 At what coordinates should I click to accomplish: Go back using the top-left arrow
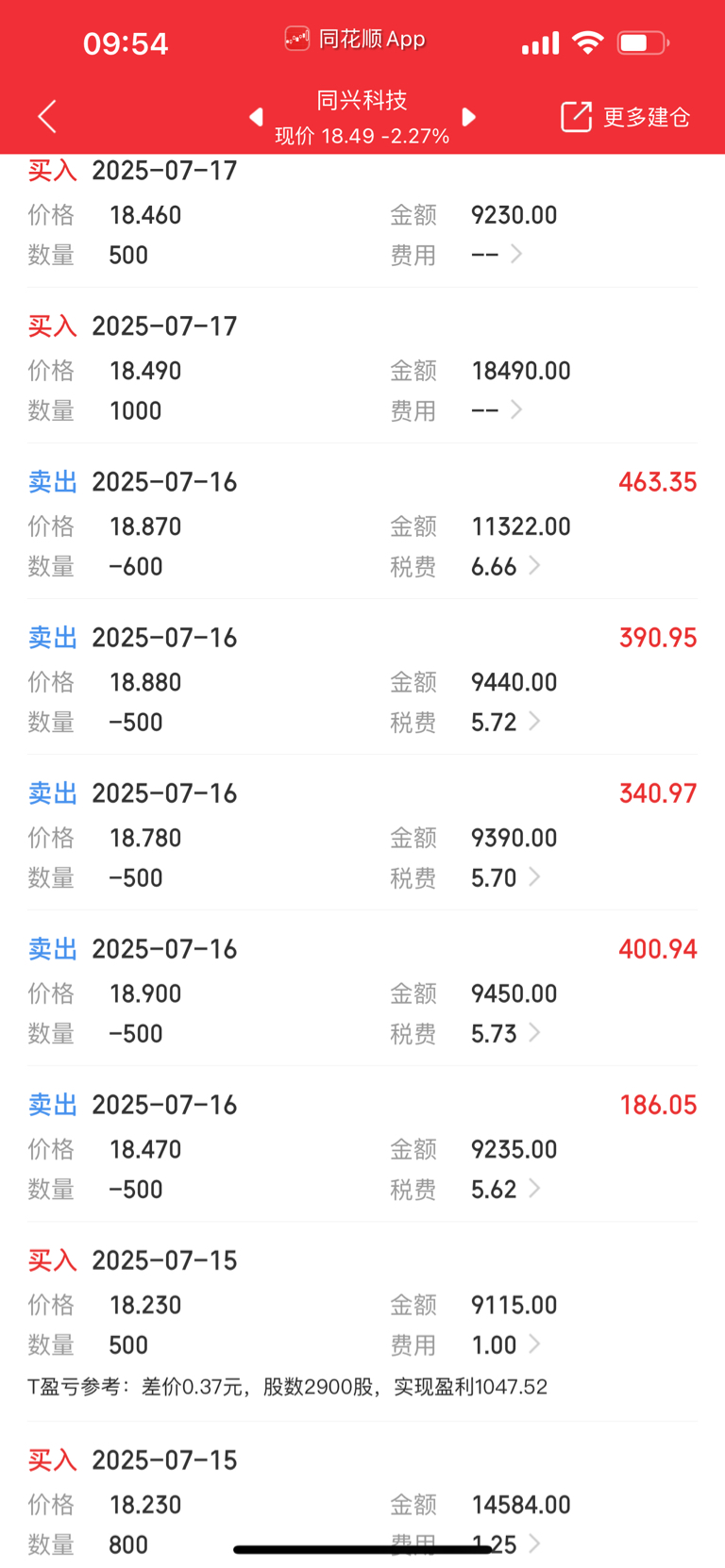[47, 116]
